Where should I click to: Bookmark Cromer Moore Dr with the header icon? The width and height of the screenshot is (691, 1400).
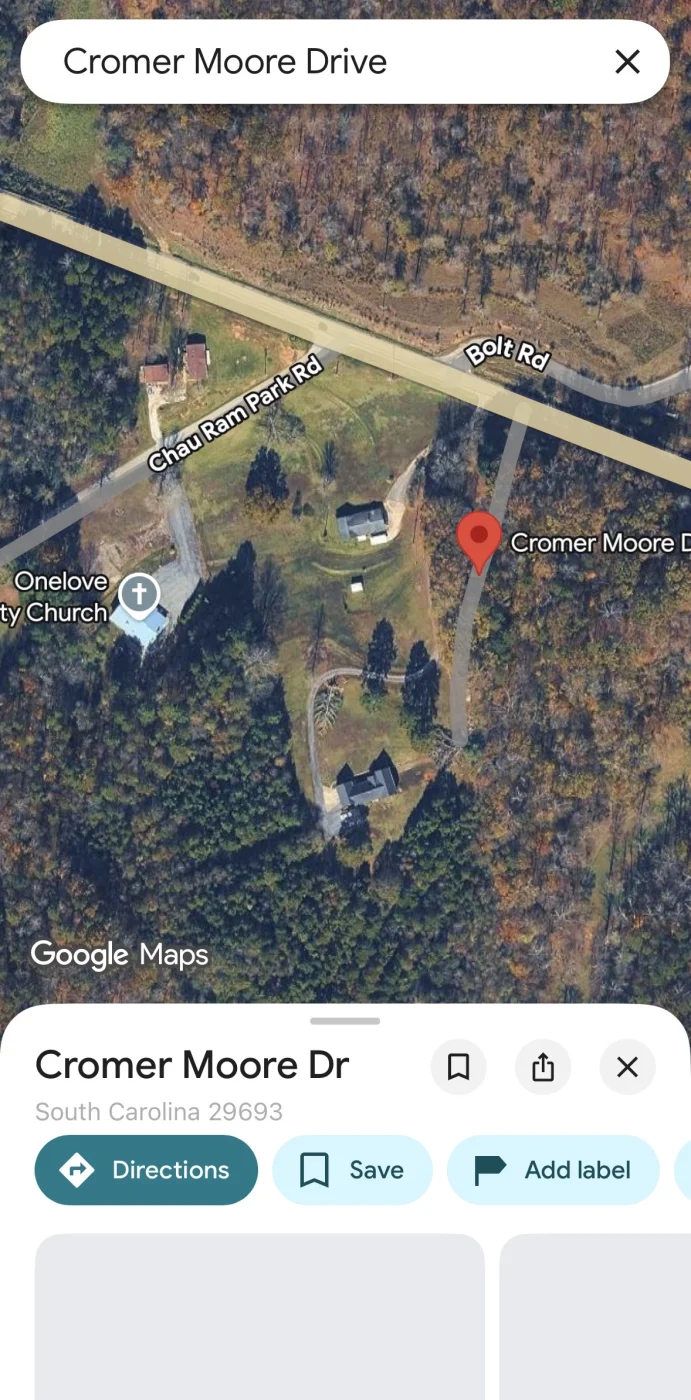458,1067
